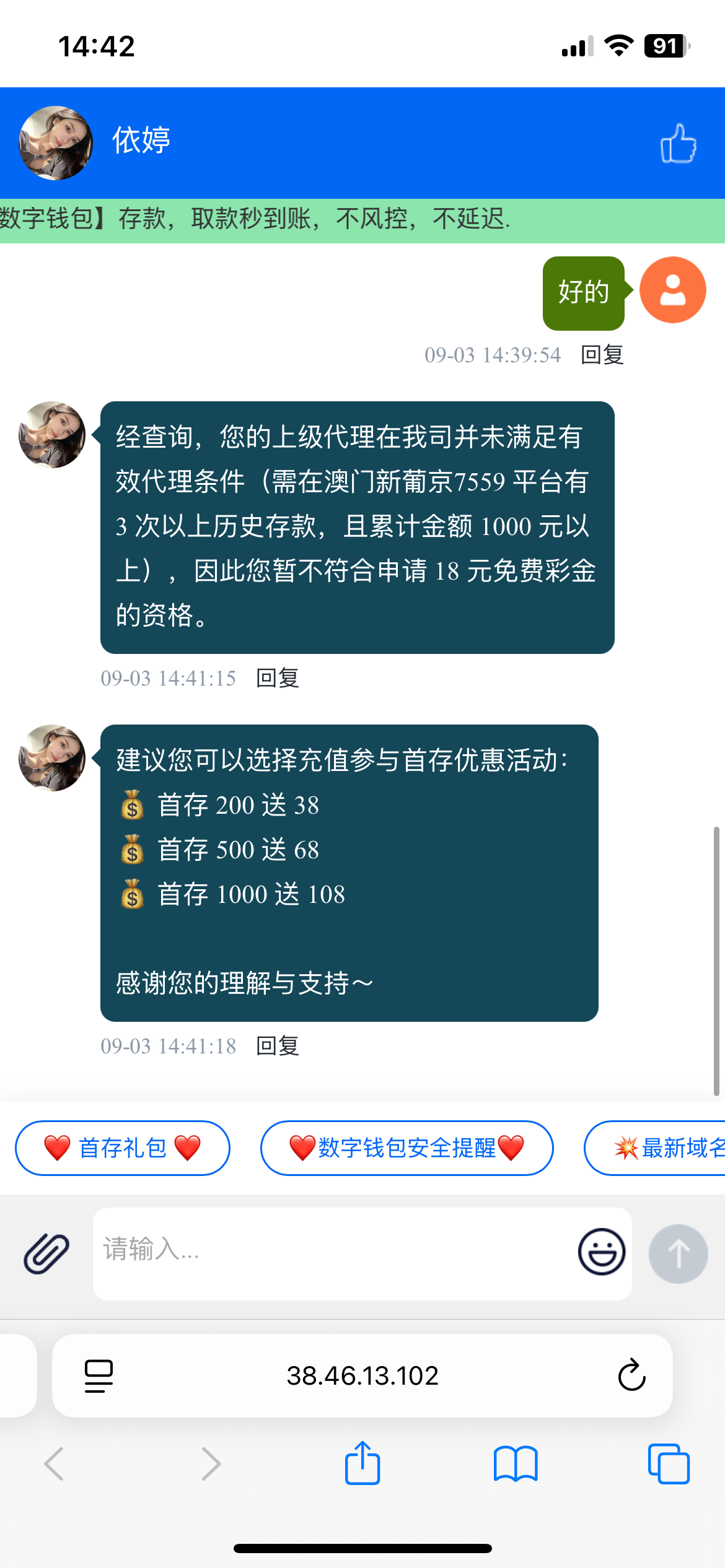
Task: Reply to the 14:41:15 agent message
Action: pyautogui.click(x=277, y=678)
